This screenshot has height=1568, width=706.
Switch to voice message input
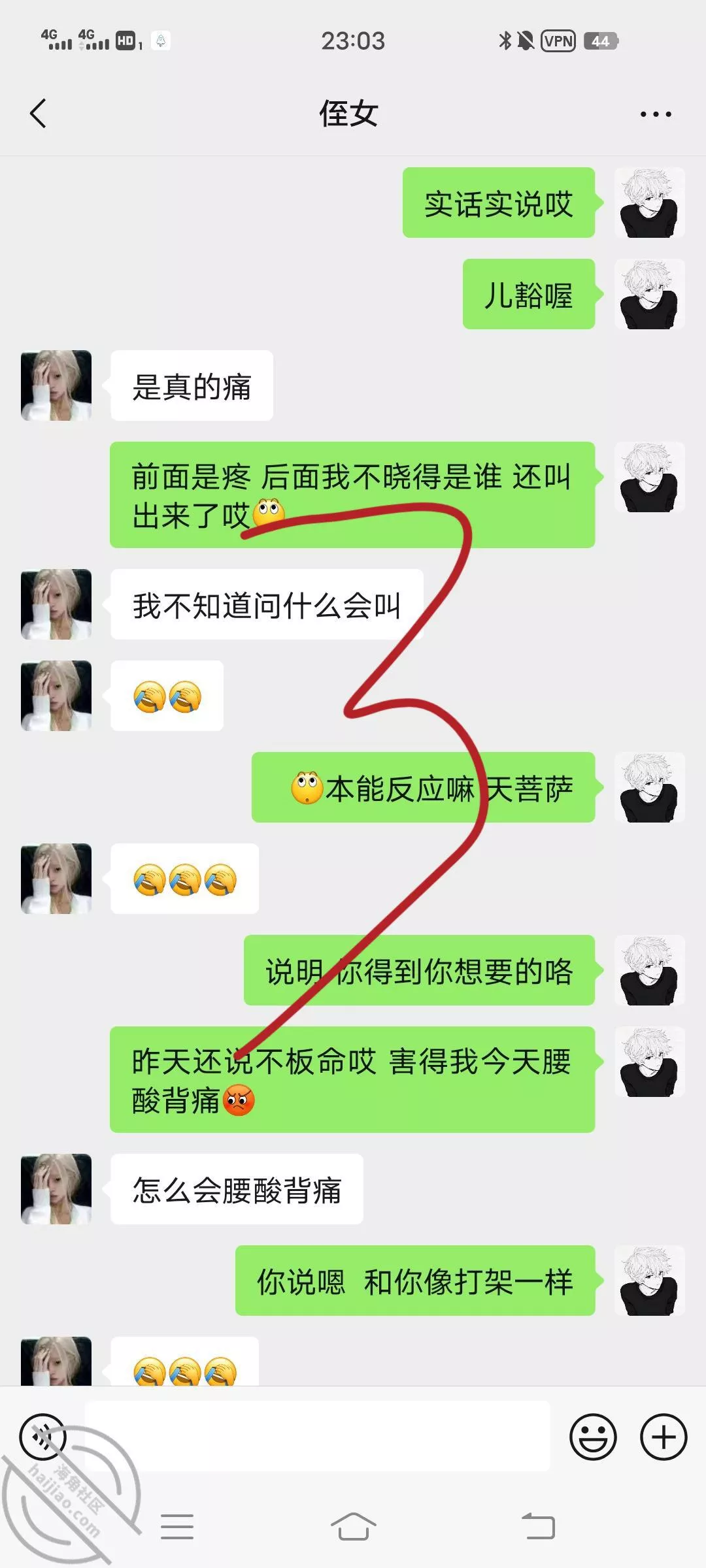click(x=43, y=1437)
